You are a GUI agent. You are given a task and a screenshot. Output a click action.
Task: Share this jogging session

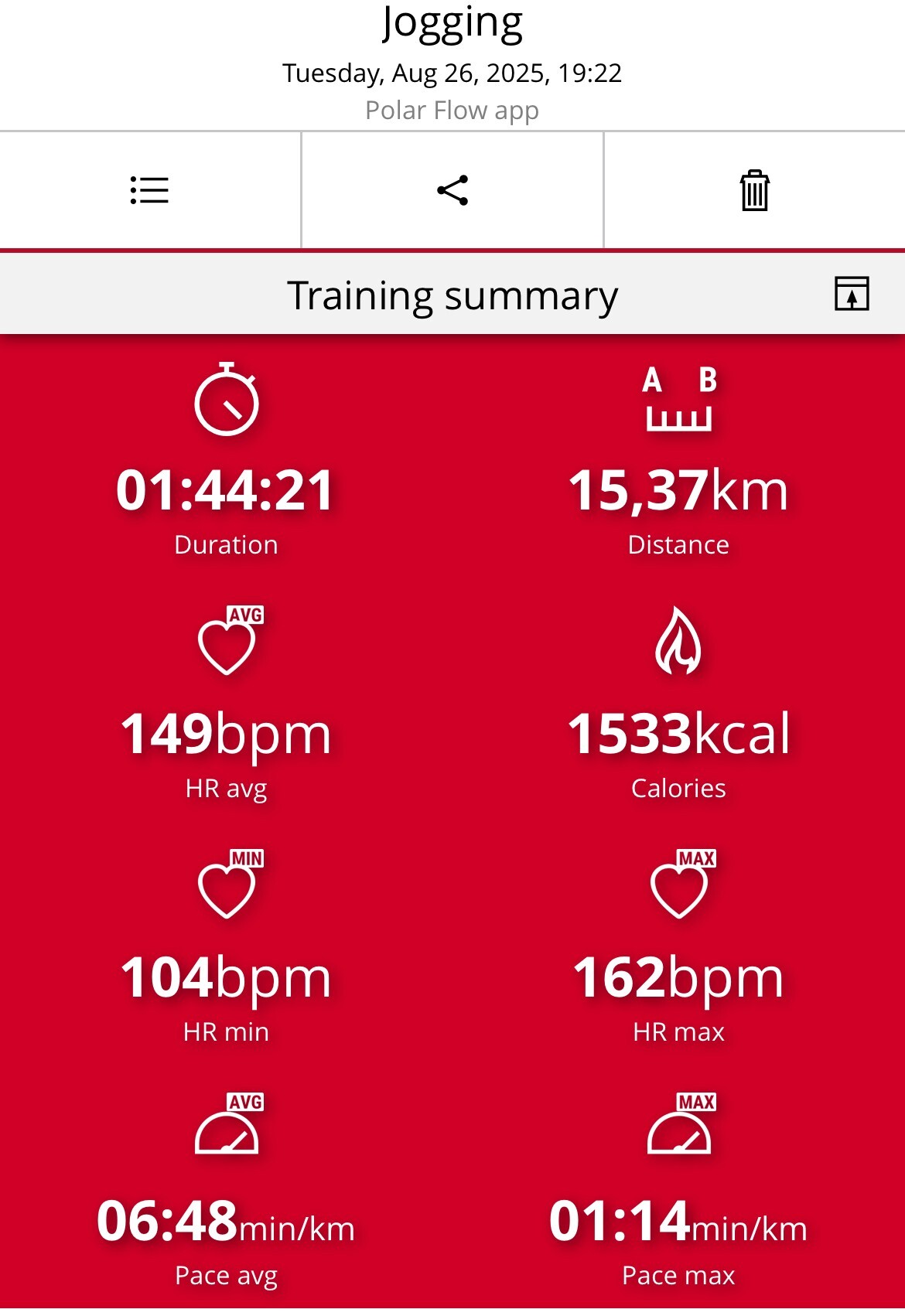452,190
